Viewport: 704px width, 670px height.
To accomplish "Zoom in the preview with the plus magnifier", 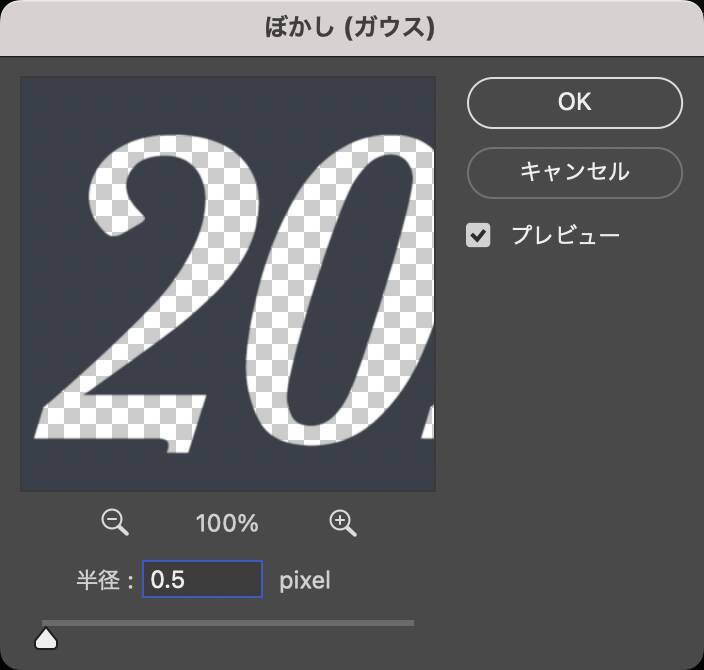I will point(343,521).
